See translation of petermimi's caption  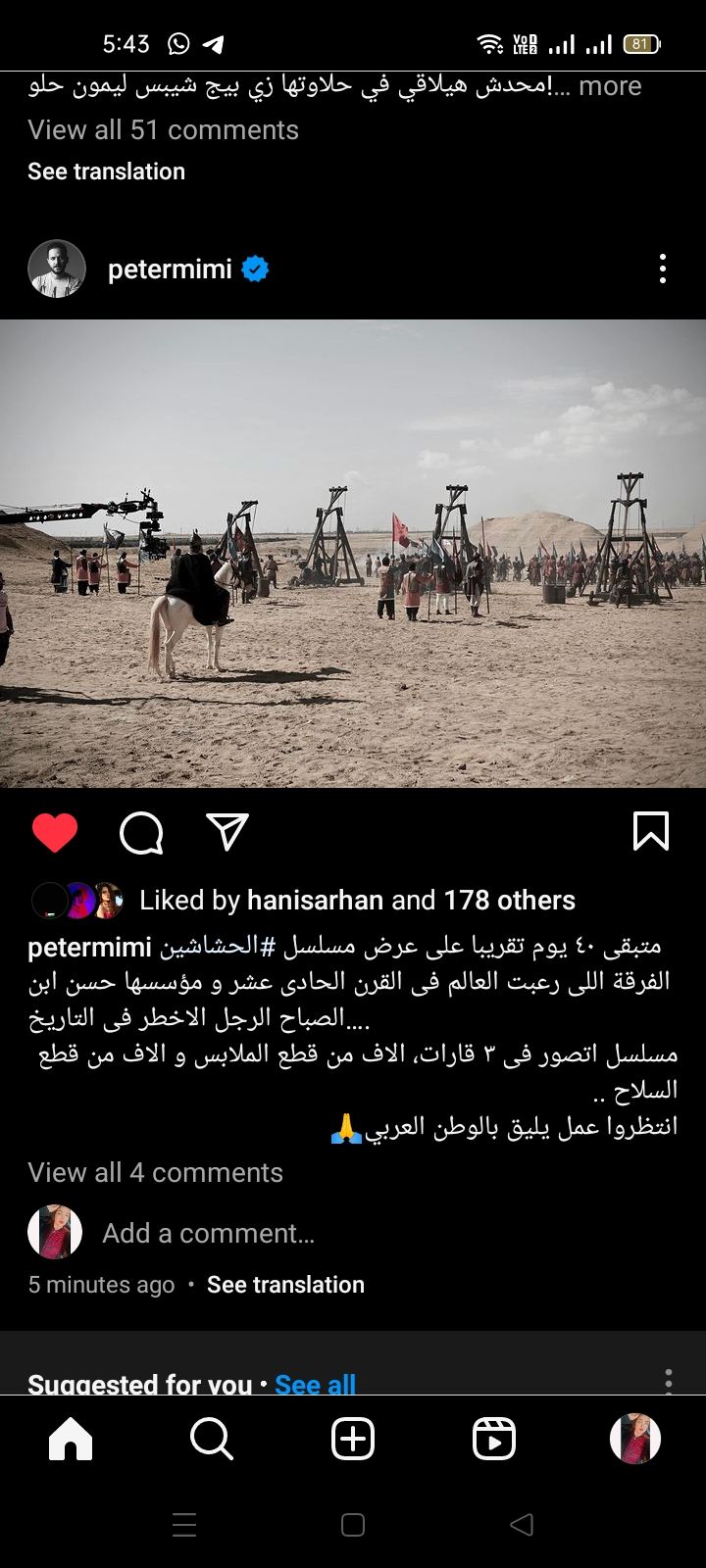pyautogui.click(x=285, y=1285)
